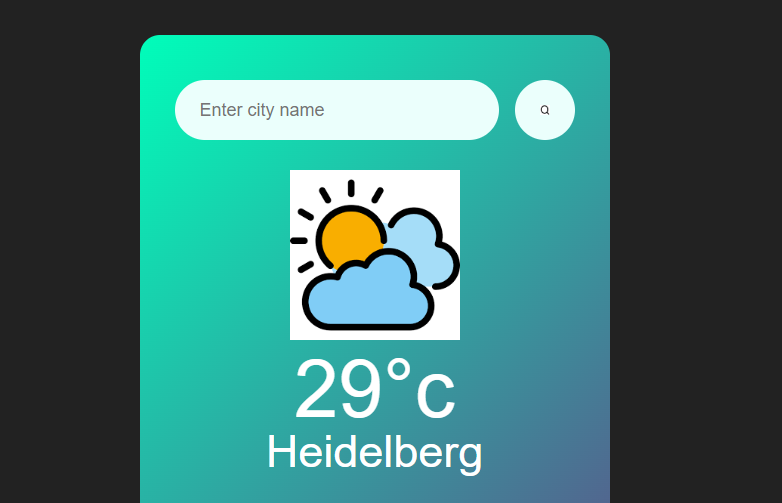Focus the Enter city name field

click(336, 110)
